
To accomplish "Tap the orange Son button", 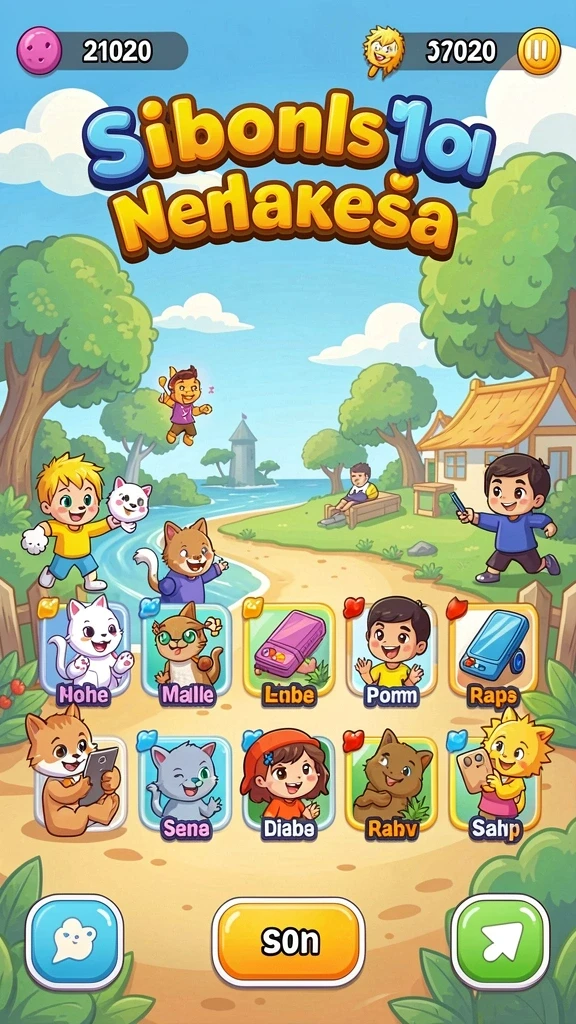I will [x=288, y=942].
